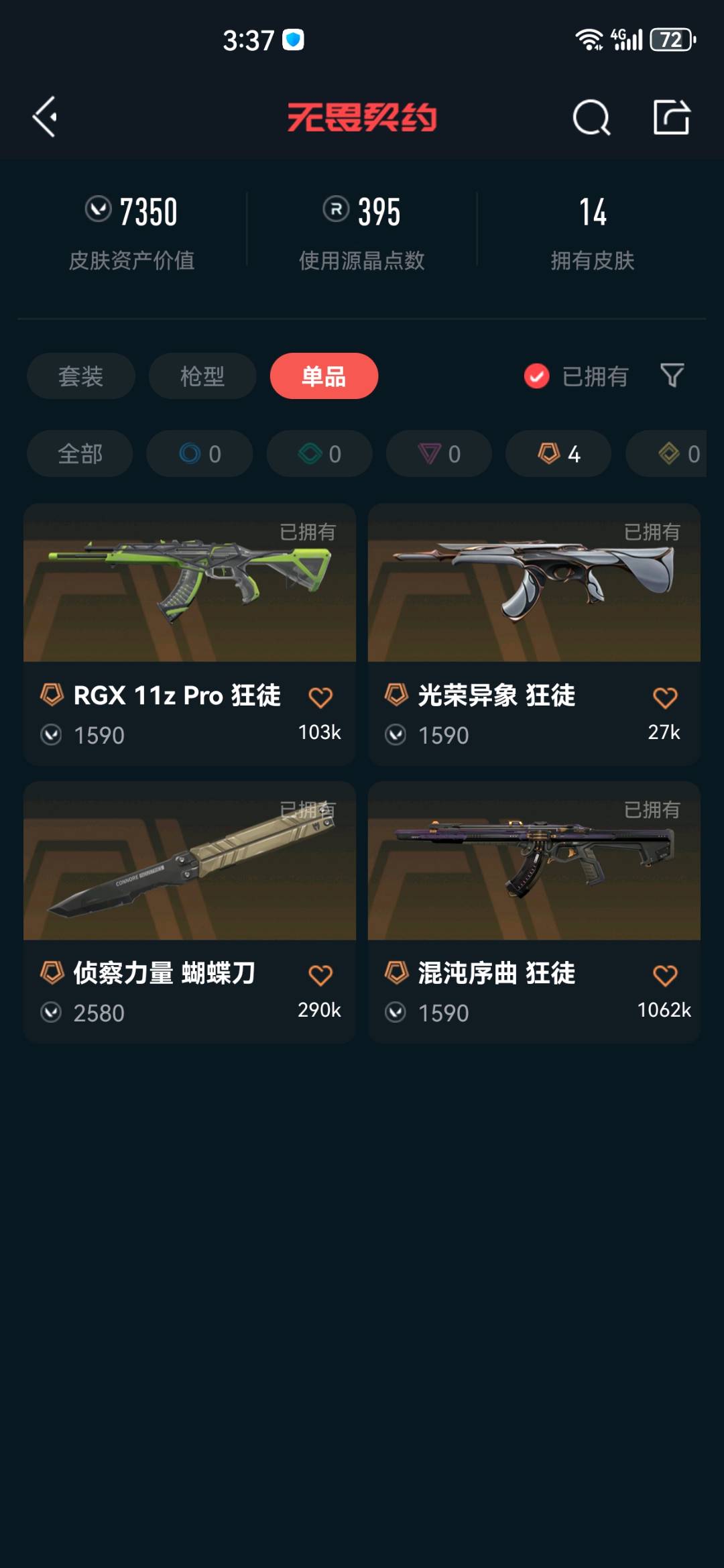Viewport: 724px width, 1568px height.
Task: Like the RGX 11z Pro 狂徒 skin
Action: click(x=320, y=698)
